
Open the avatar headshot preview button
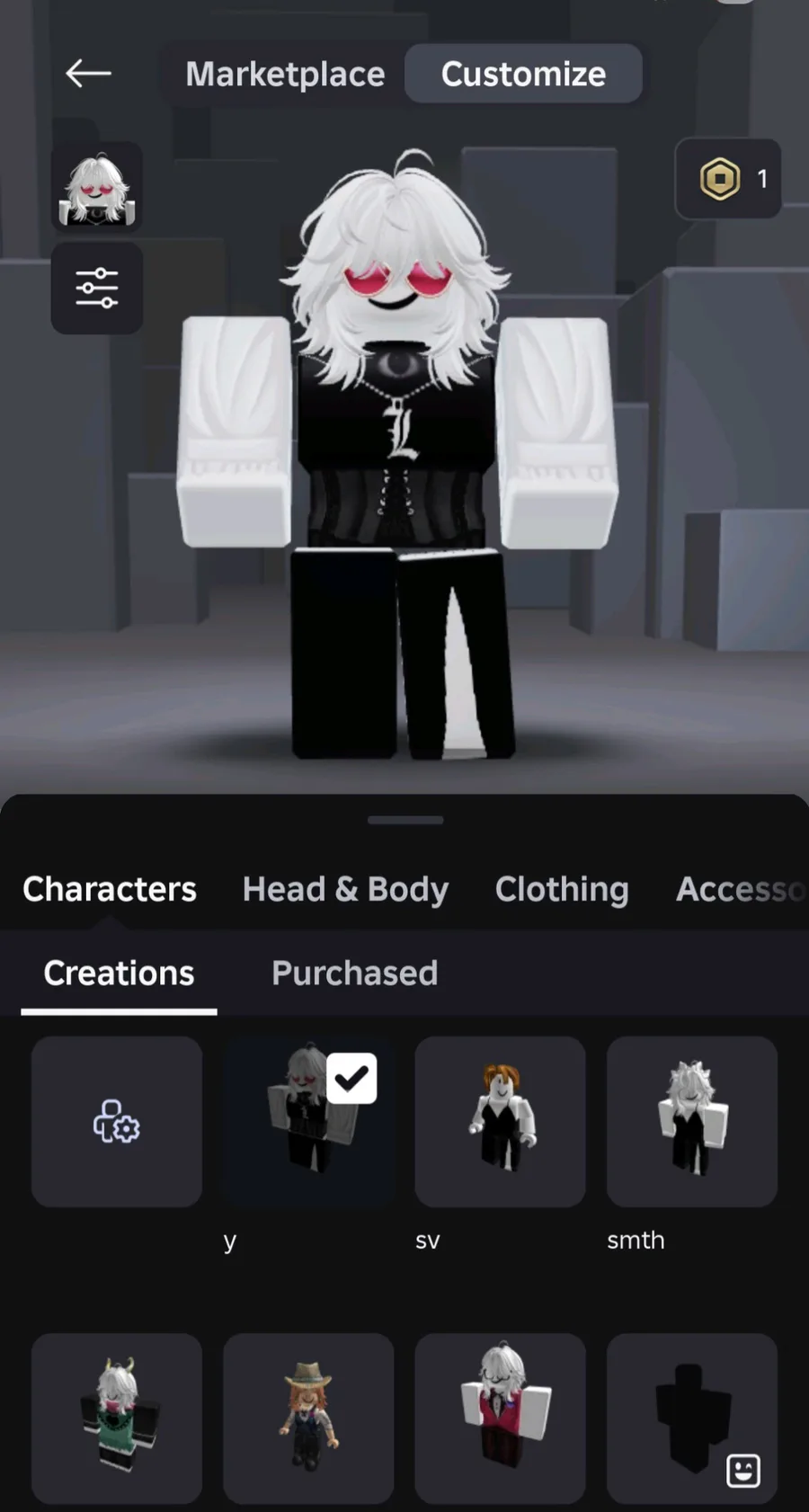[x=97, y=188]
